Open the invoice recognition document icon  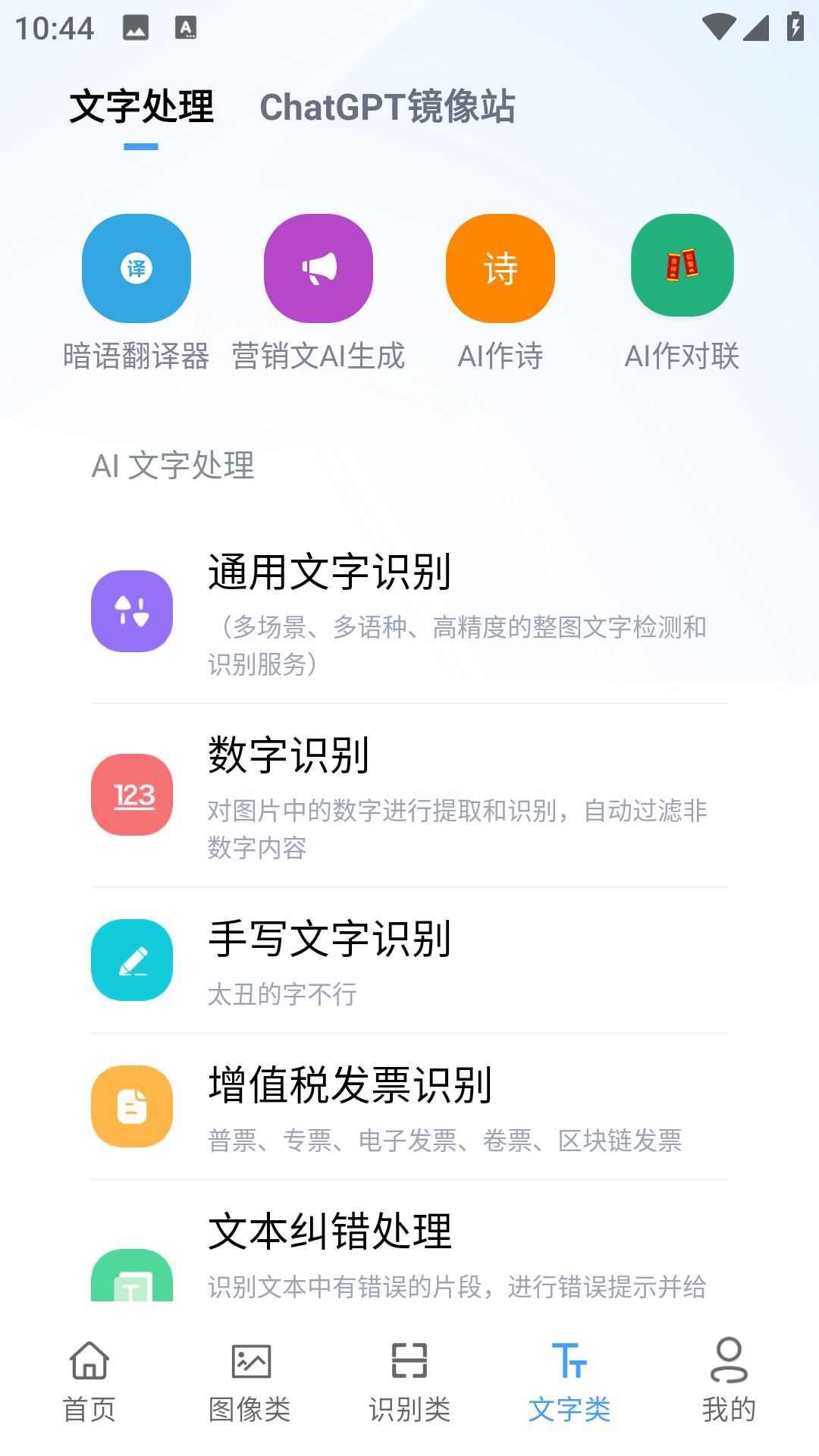(x=131, y=1106)
